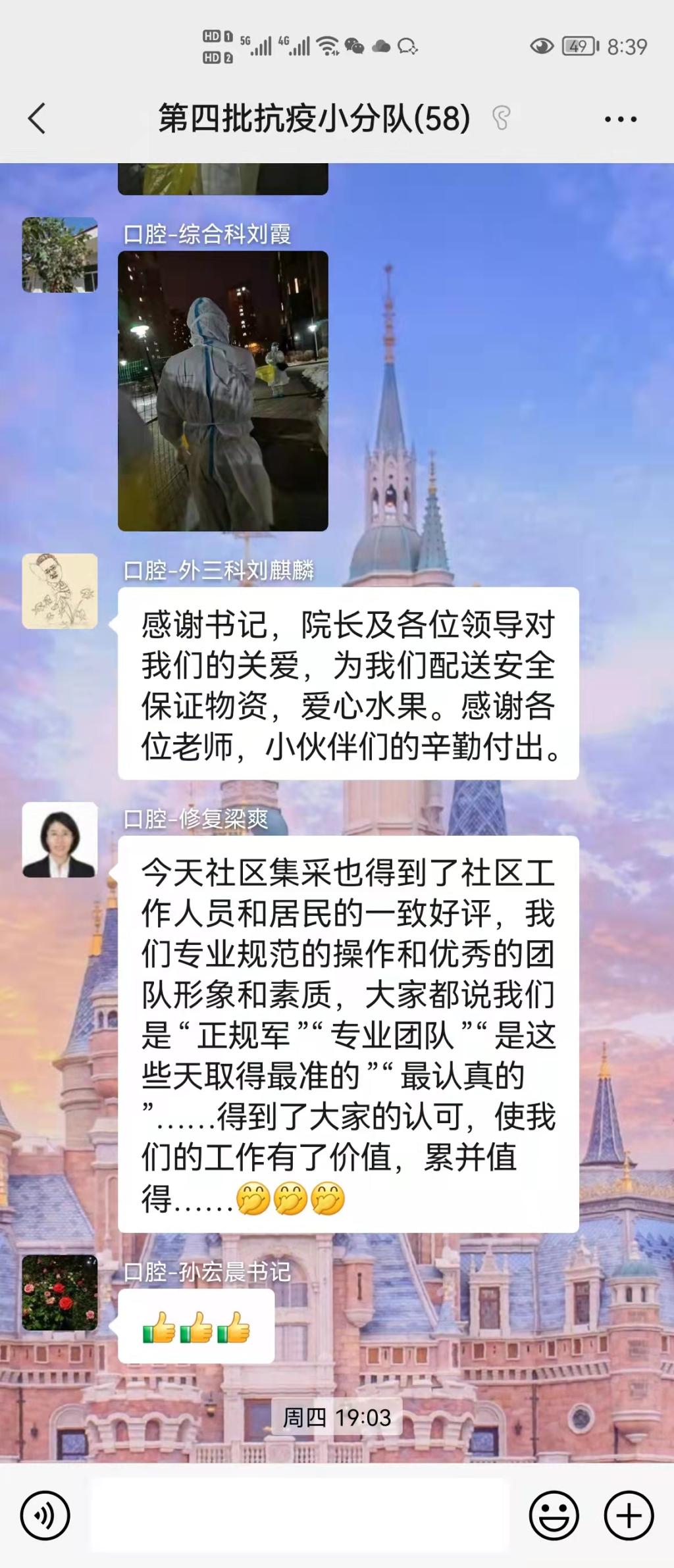
Task: Open the plus attachment menu
Action: (629, 1515)
